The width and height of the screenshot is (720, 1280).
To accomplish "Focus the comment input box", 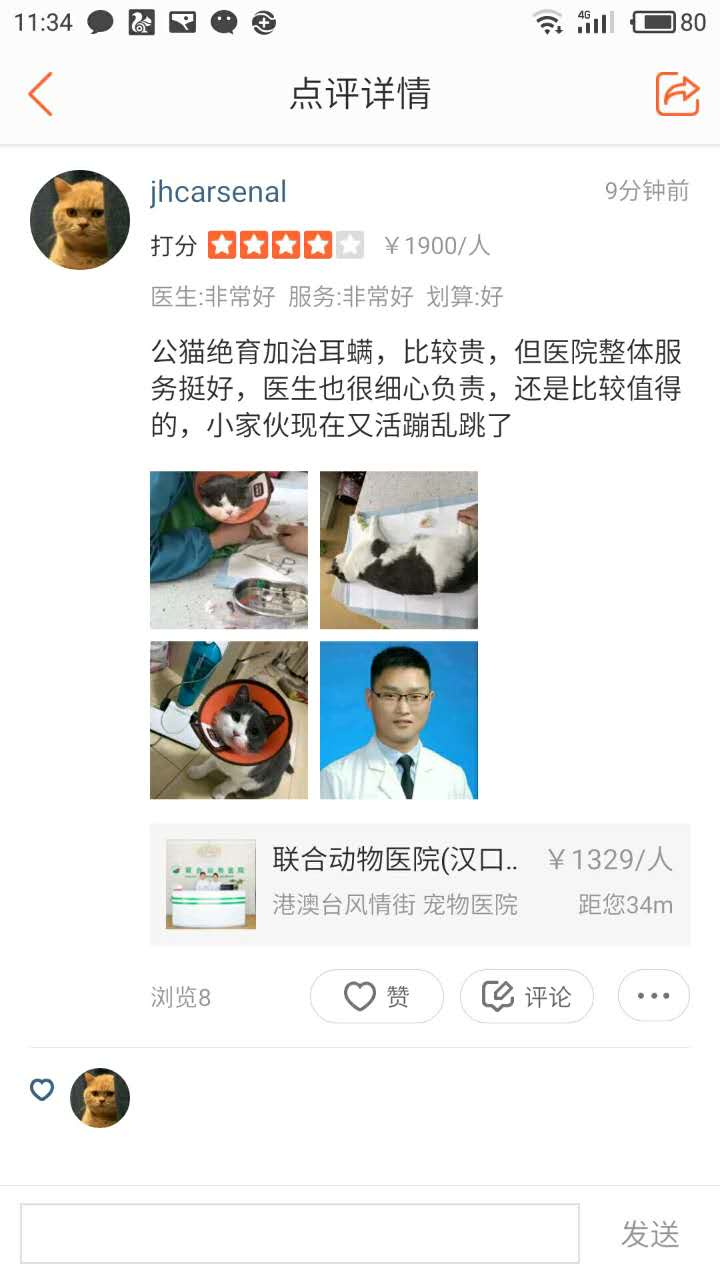I will pyautogui.click(x=300, y=1233).
